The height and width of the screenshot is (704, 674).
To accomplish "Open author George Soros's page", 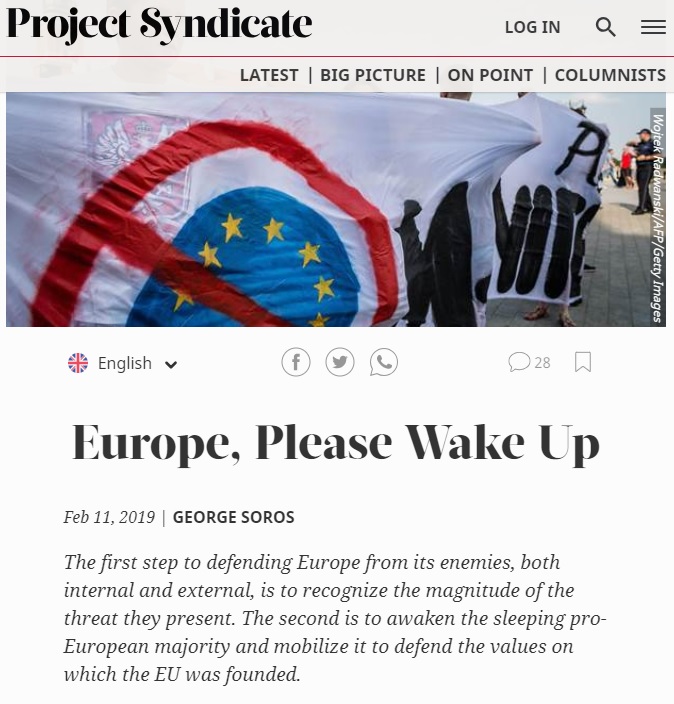I will pos(233,517).
